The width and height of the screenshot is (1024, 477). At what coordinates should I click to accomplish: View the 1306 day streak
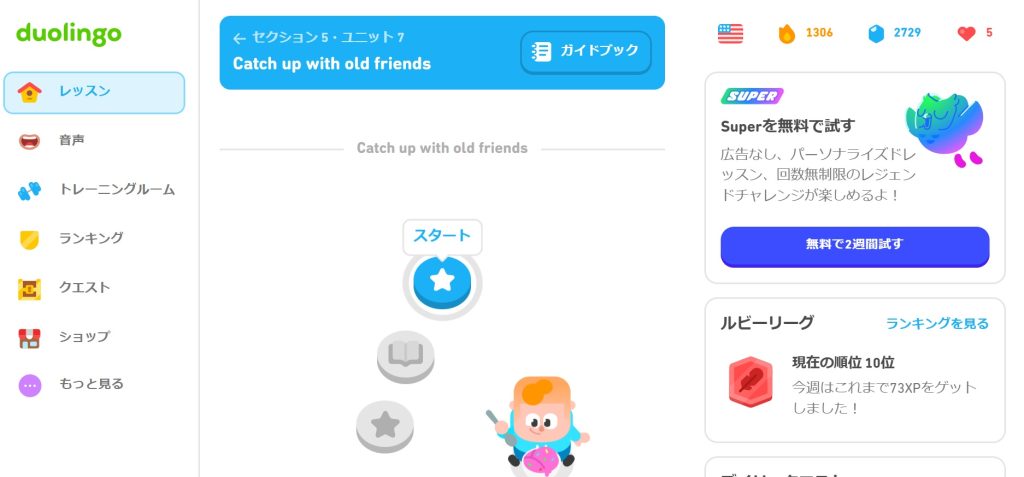point(805,33)
